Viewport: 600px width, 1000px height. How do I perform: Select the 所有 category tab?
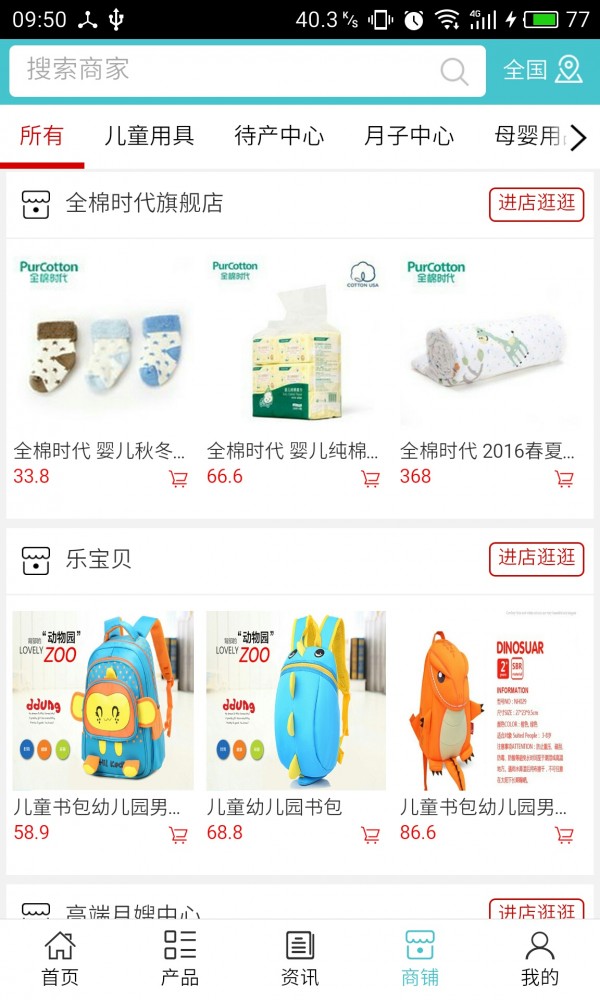42,136
